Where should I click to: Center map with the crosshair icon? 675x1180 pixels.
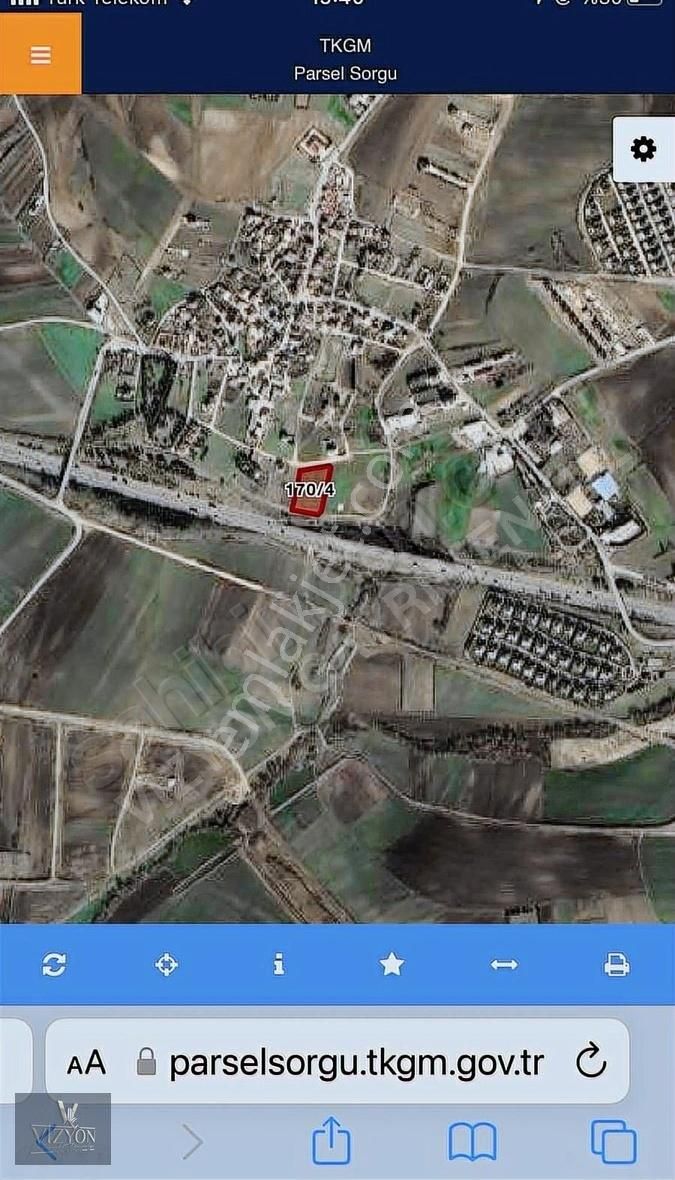[x=166, y=964]
